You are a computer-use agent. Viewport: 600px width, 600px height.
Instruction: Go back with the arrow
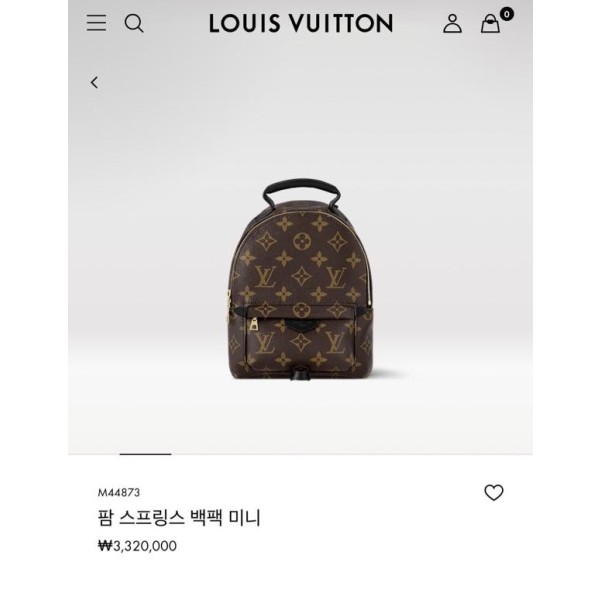pyautogui.click(x=94, y=83)
